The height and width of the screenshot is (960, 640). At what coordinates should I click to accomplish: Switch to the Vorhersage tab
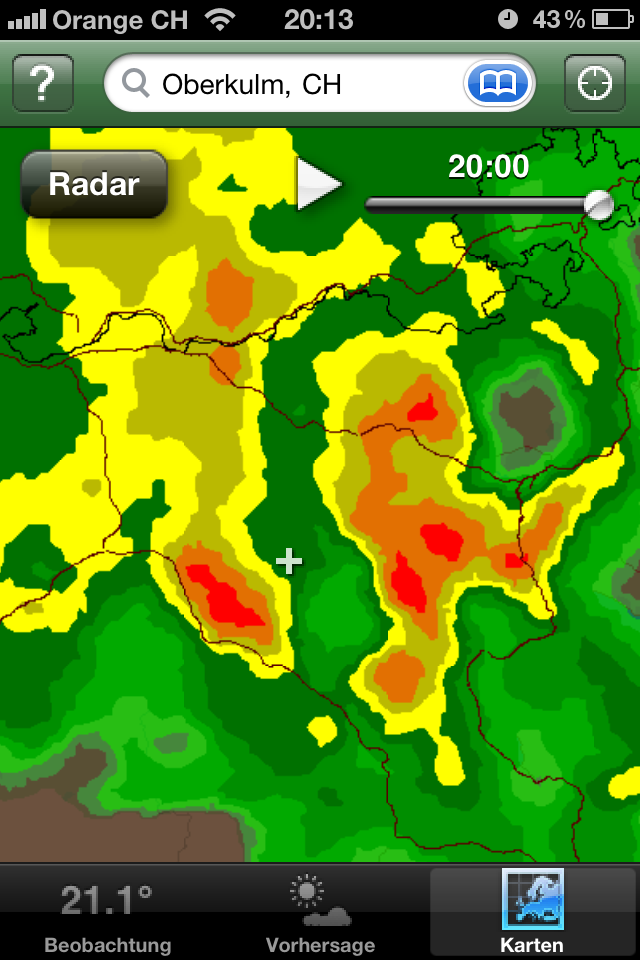320,912
